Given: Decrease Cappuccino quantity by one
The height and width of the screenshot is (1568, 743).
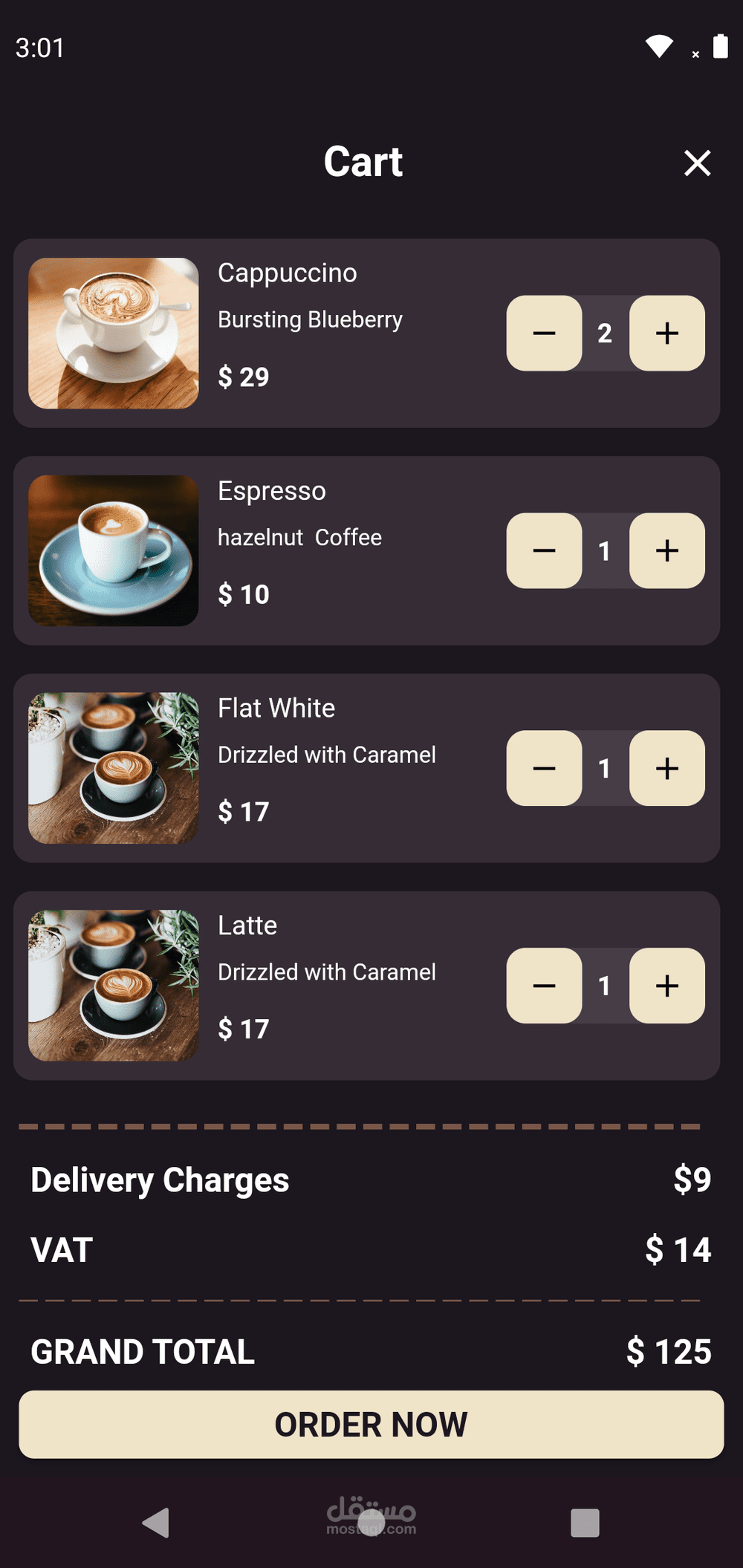Looking at the screenshot, I should click(x=544, y=333).
